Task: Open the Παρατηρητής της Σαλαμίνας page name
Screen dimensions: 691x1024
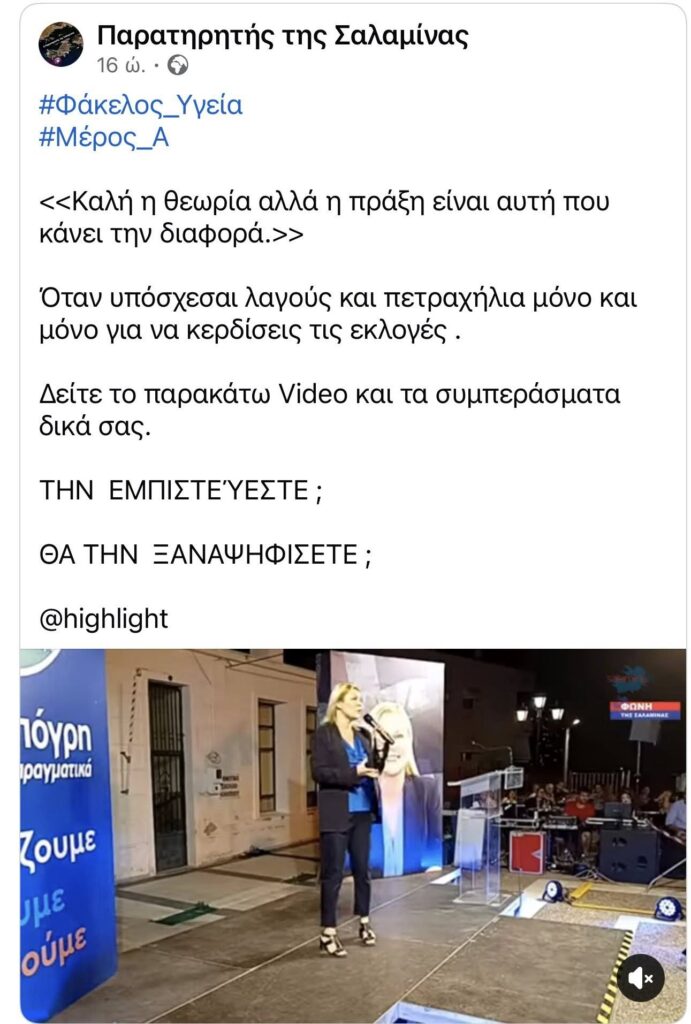Action: tap(283, 36)
